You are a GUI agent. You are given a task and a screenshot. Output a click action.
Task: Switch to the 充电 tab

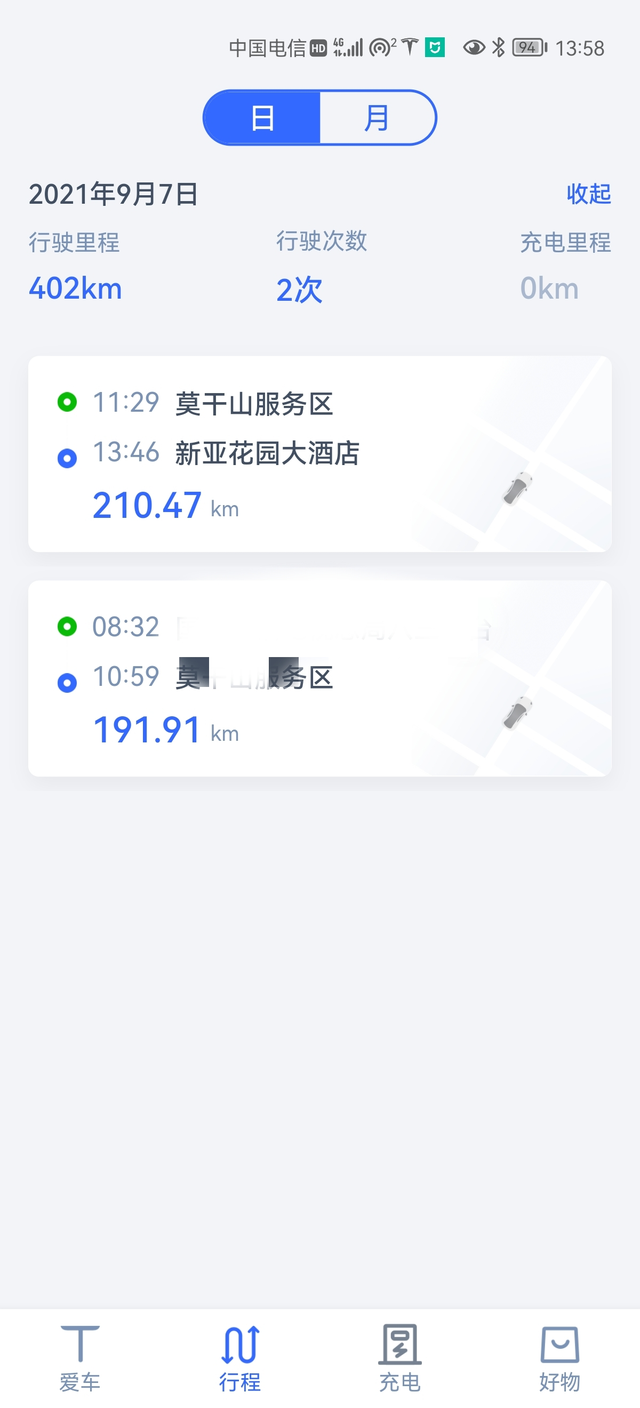click(400, 1357)
